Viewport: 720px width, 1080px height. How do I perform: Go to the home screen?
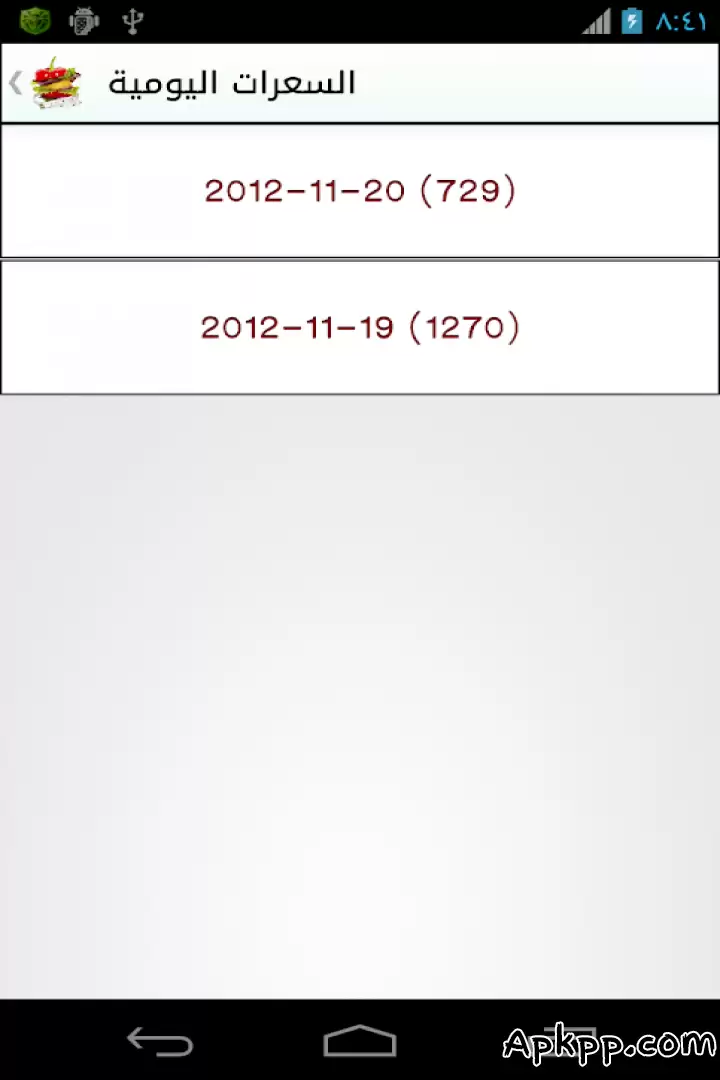tap(360, 1042)
